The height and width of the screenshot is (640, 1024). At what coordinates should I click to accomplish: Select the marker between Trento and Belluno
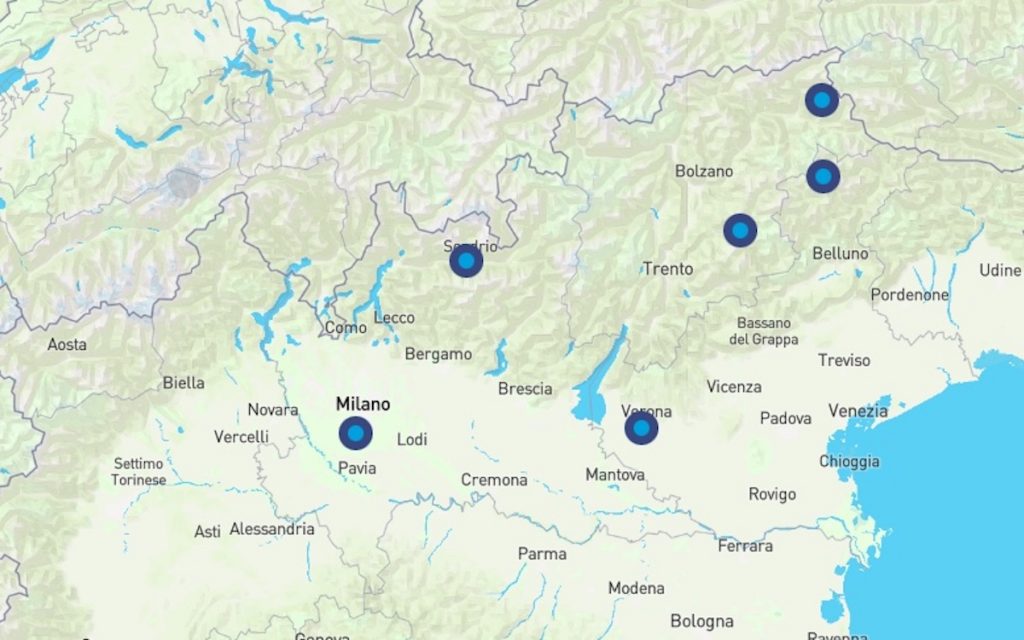(x=740, y=231)
